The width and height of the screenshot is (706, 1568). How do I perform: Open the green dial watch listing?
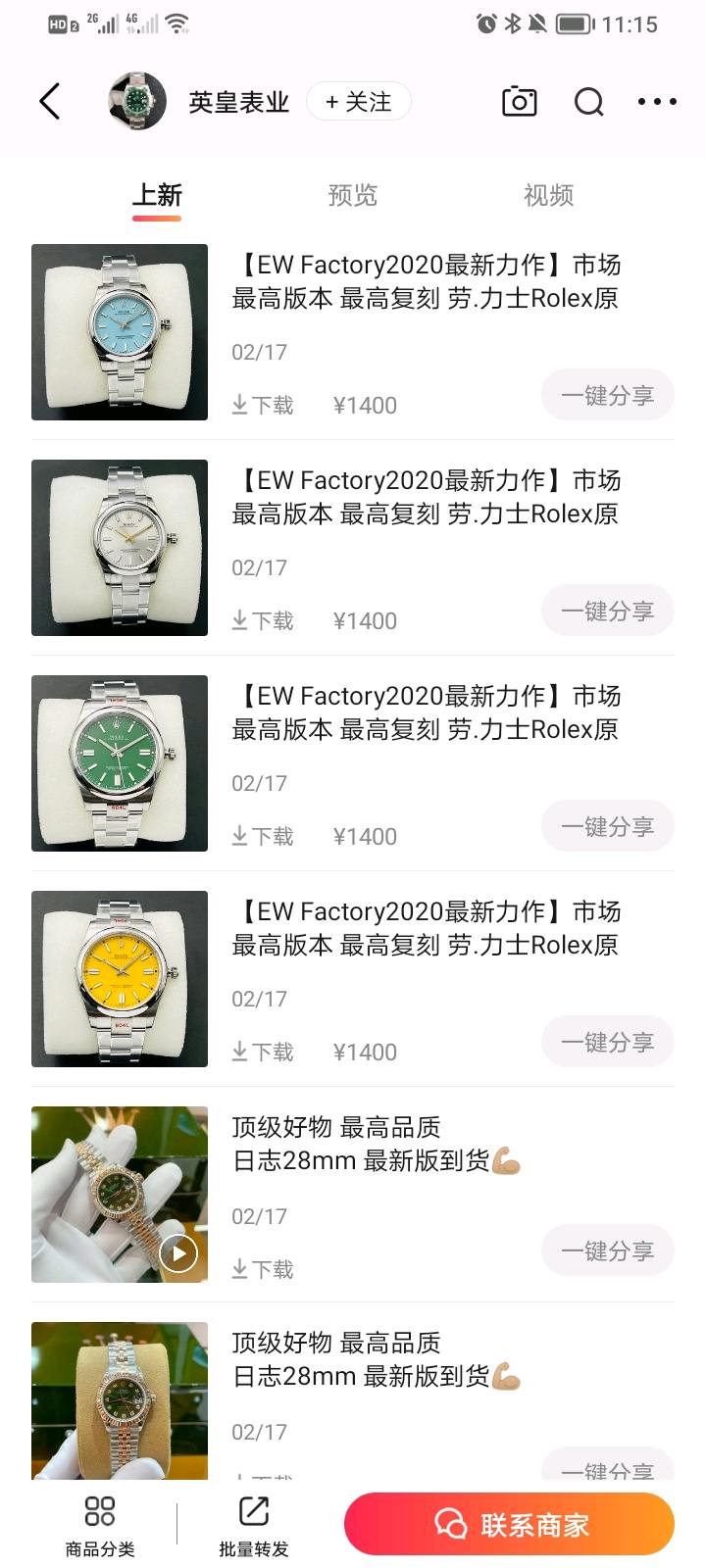coord(120,763)
